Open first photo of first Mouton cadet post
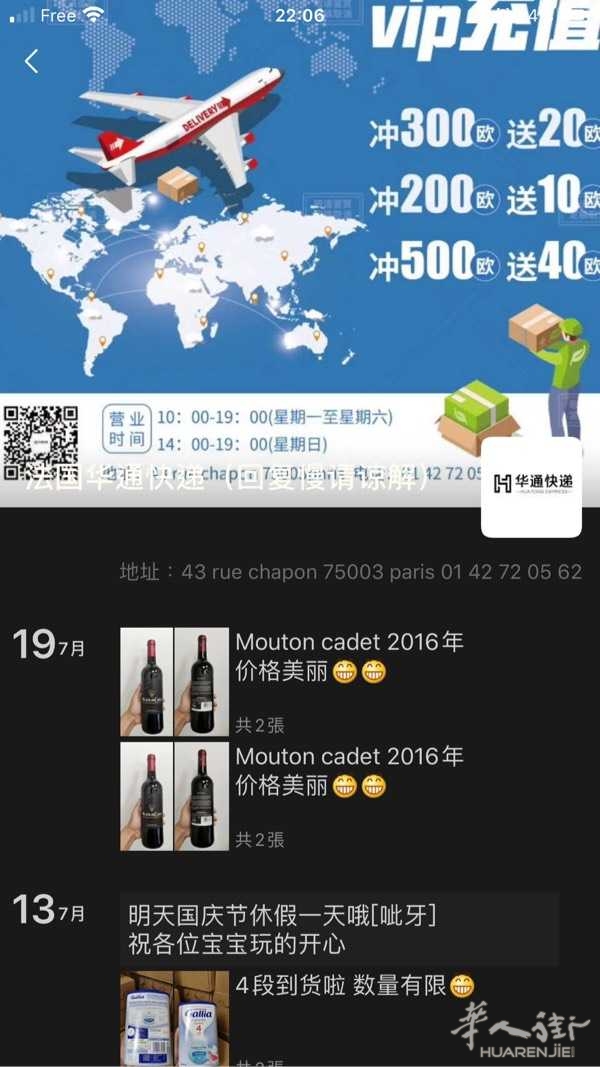 click(146, 682)
